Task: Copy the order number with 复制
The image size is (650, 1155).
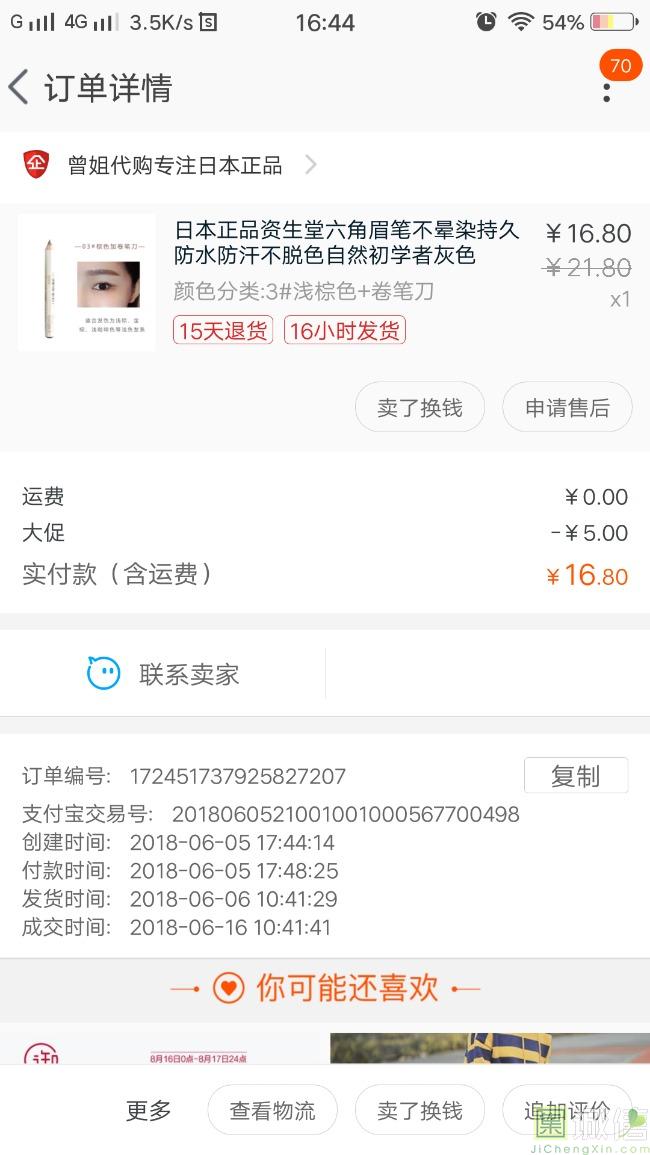Action: (x=575, y=776)
